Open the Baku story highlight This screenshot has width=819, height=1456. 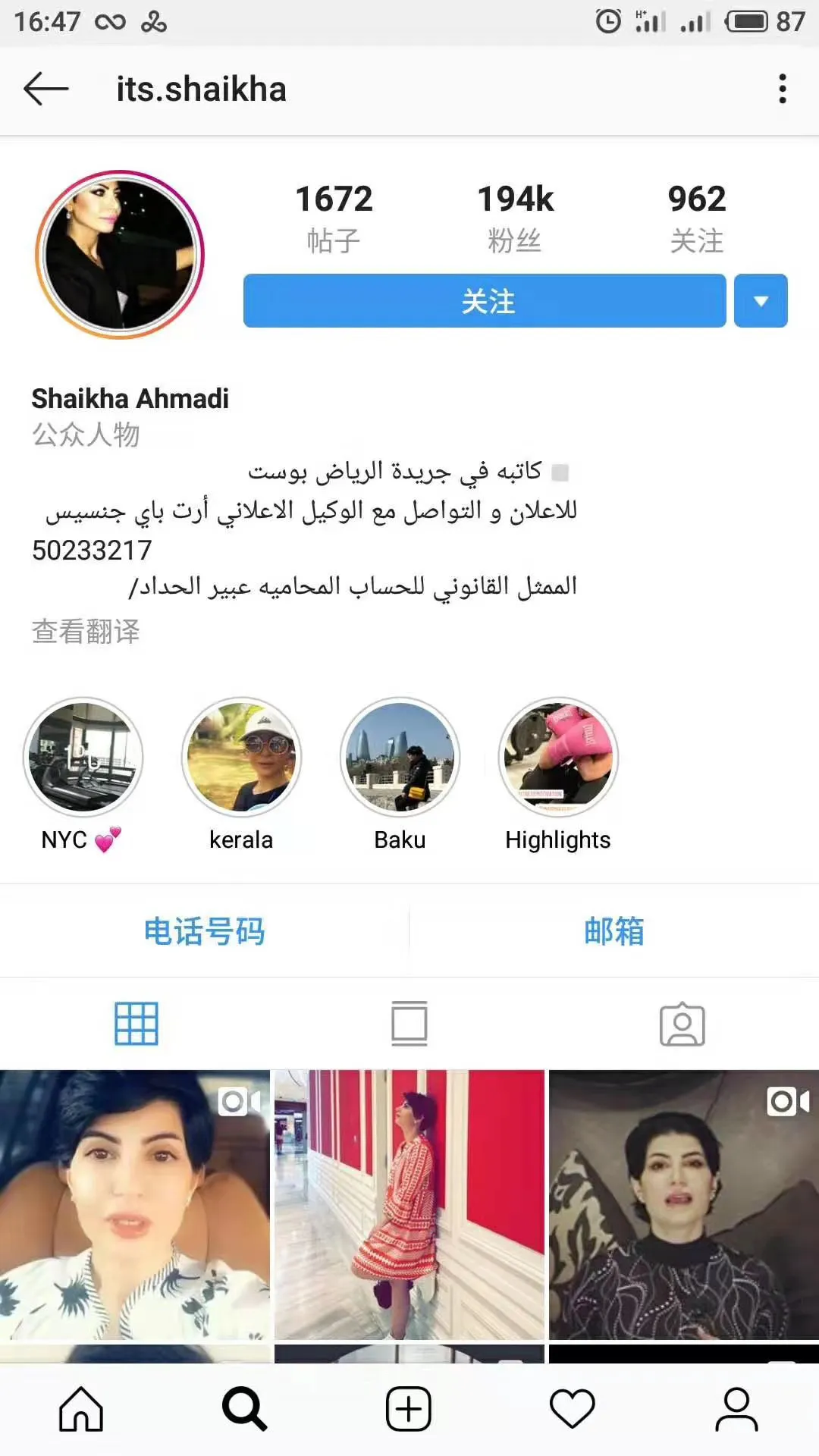[400, 757]
